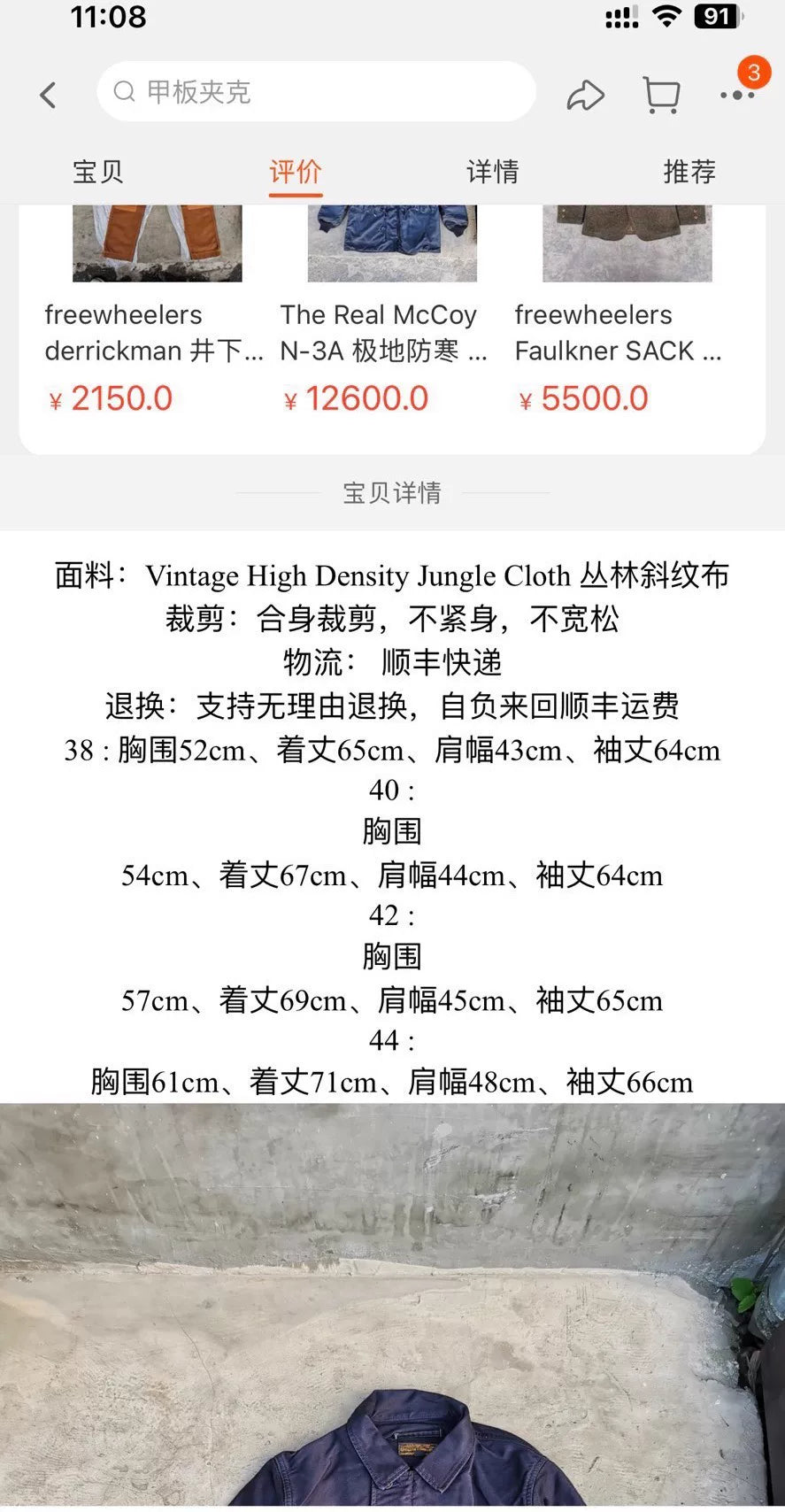Select the 评价 tab

click(296, 171)
